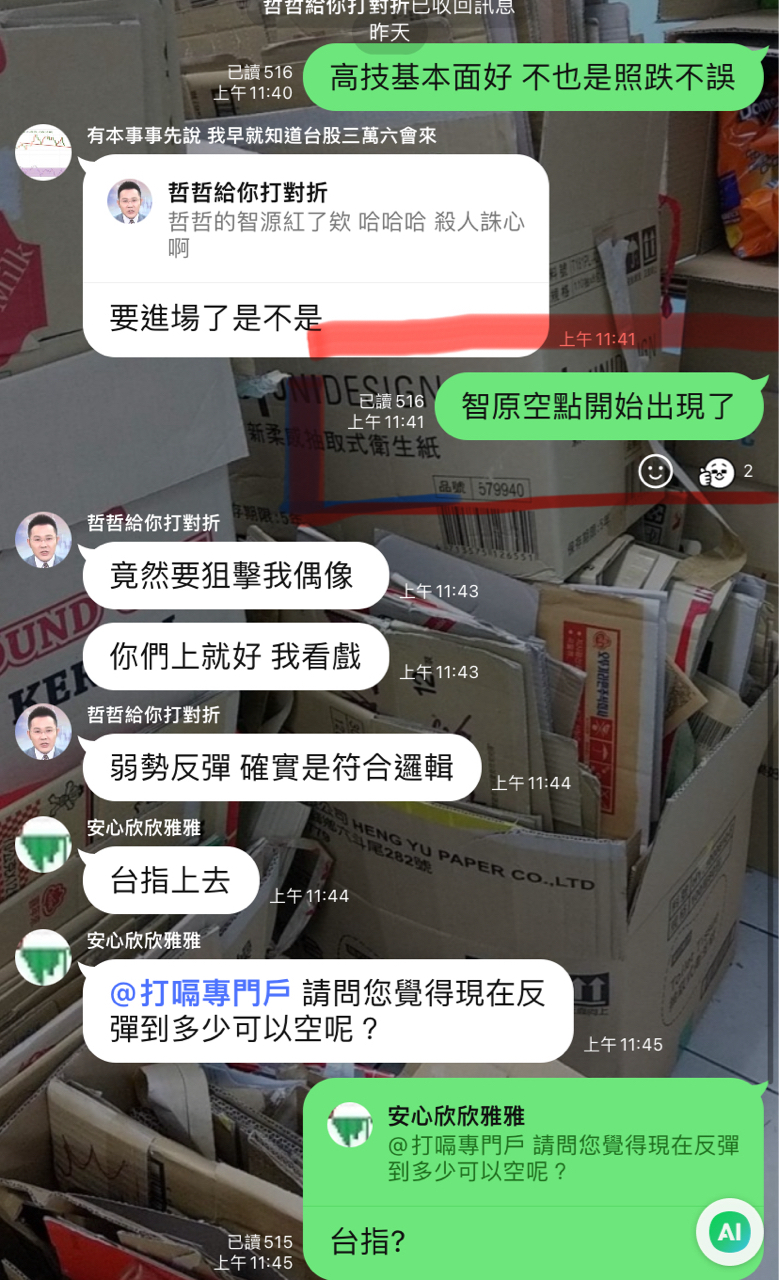The height and width of the screenshot is (1280, 779).
Task: Open 安心欣欣雅雅 avatar beside 台指上去
Action: 43,845
